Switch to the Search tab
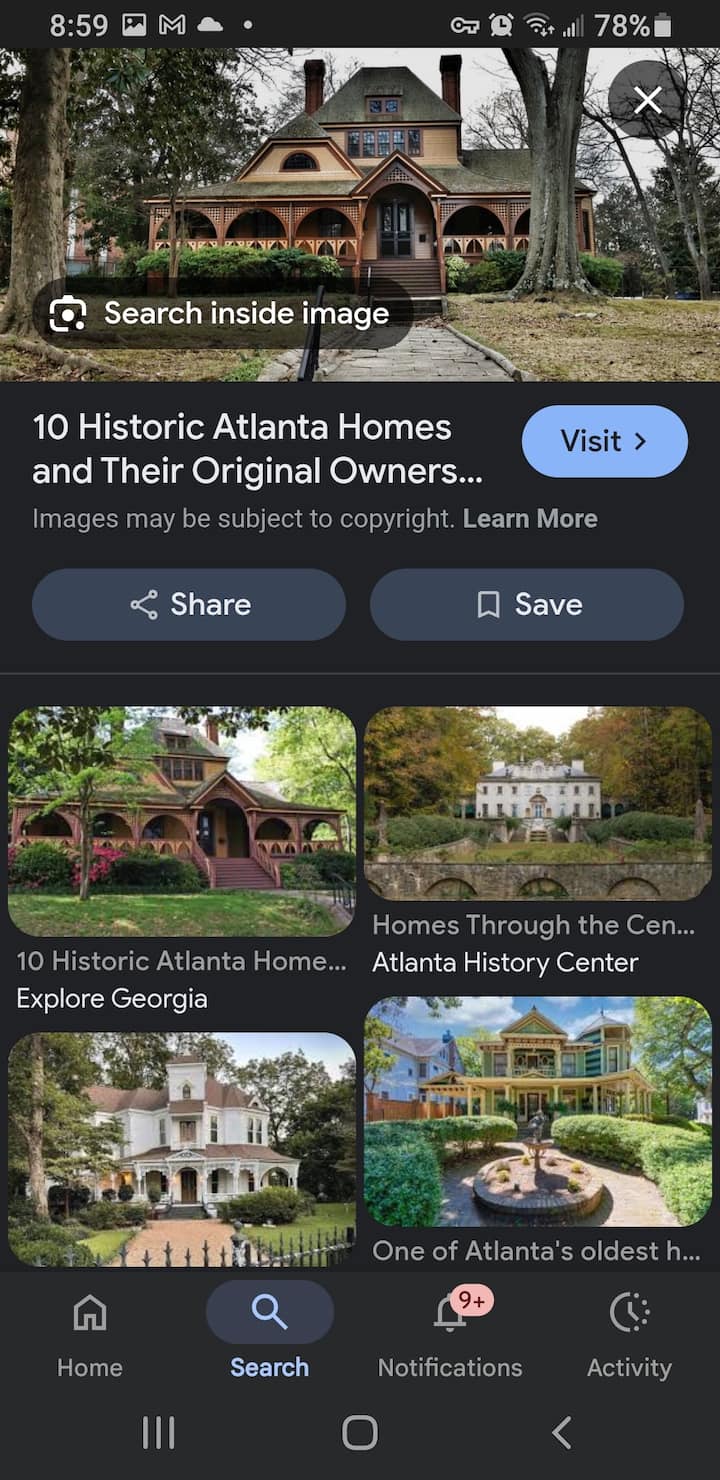 (270, 1330)
